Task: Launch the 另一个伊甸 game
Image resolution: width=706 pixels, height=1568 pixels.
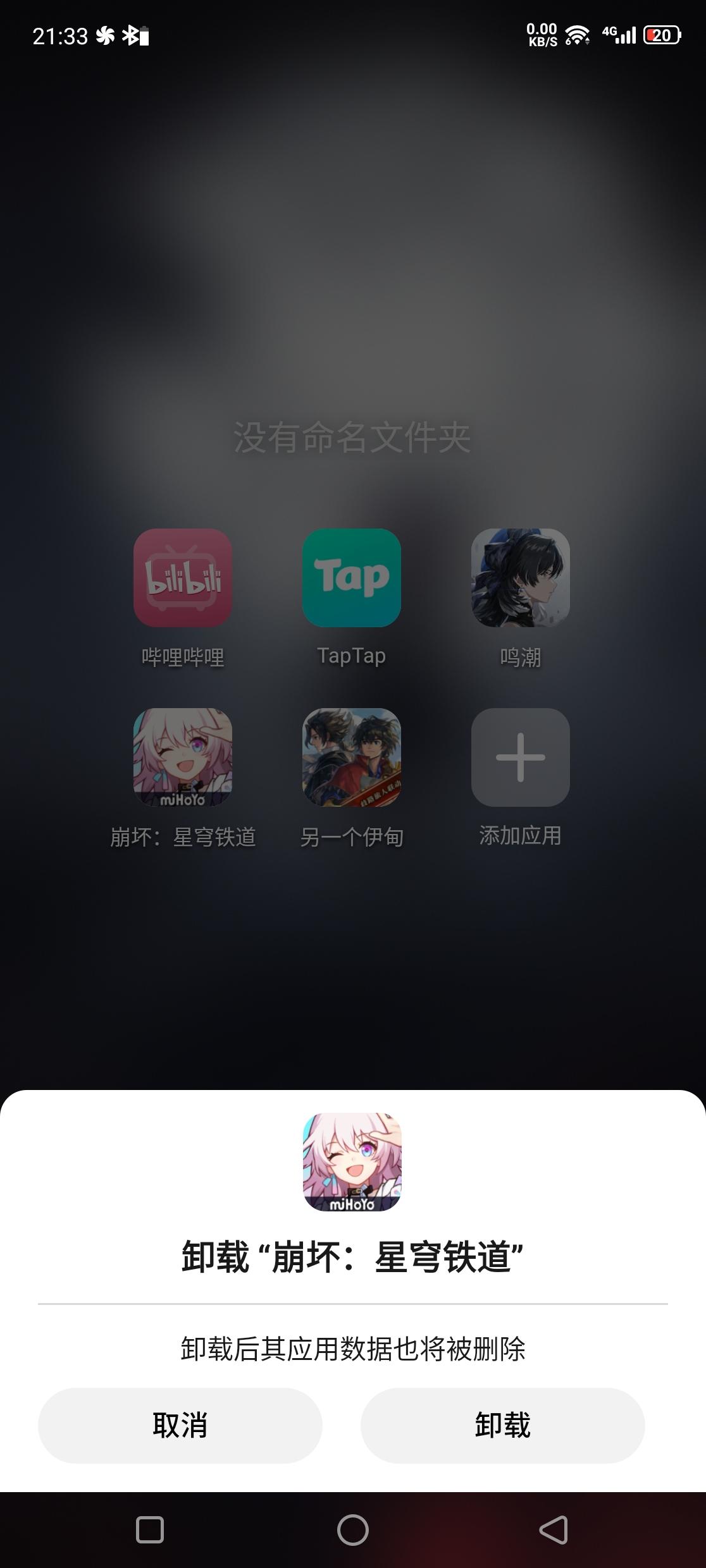Action: [x=352, y=759]
